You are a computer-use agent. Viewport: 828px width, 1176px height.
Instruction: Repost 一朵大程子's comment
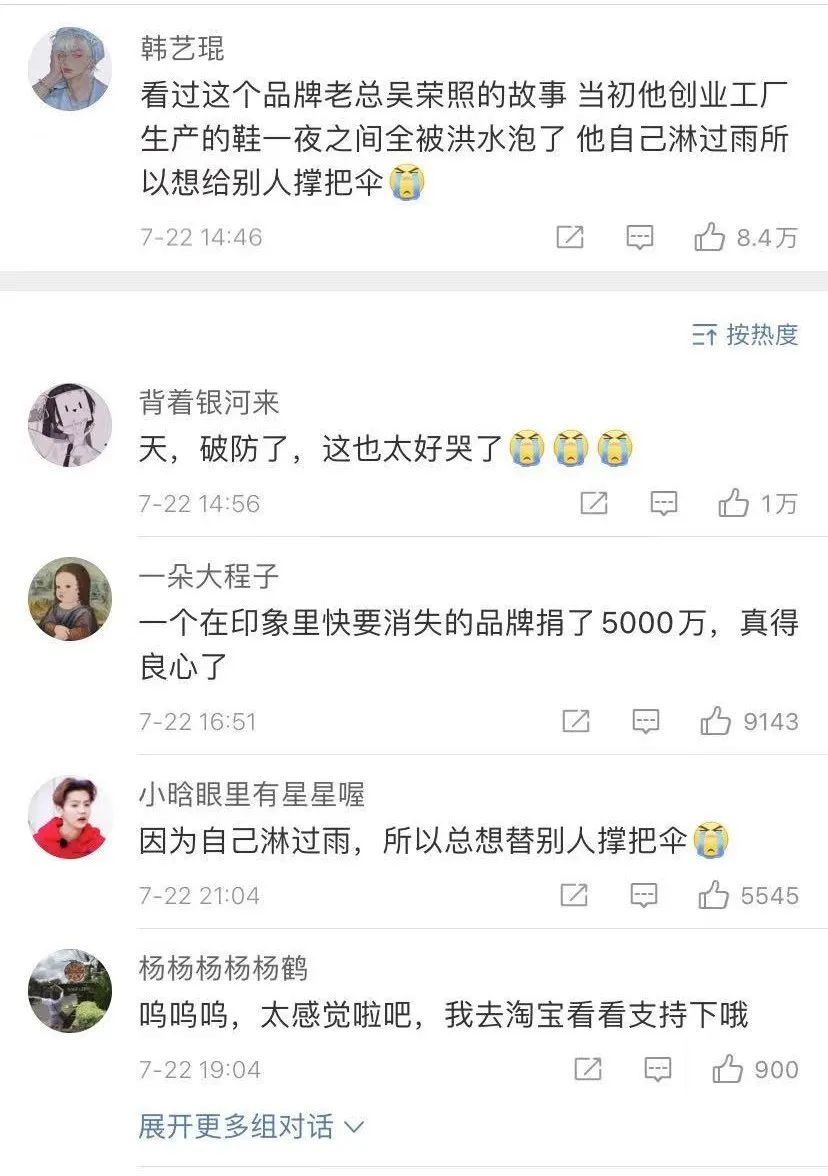tap(576, 721)
